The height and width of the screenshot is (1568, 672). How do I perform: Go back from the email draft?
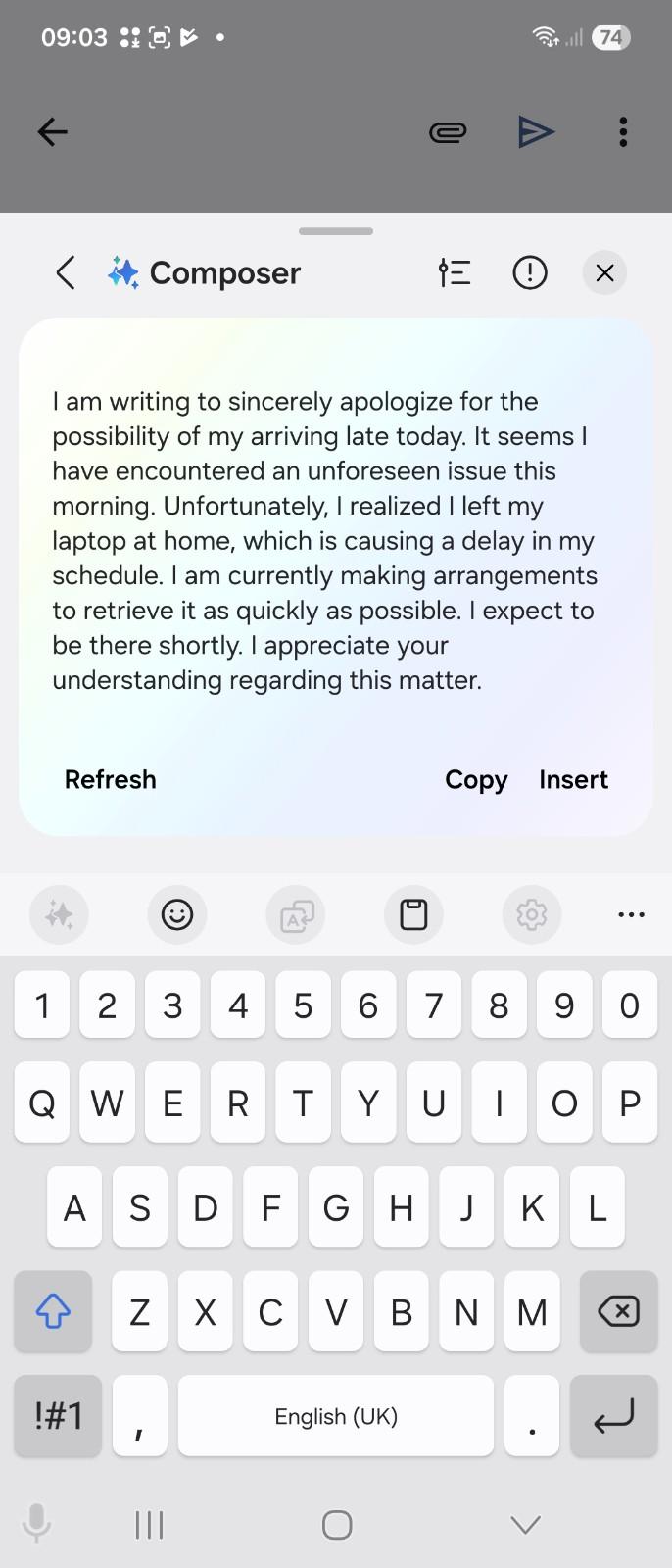coord(52,131)
